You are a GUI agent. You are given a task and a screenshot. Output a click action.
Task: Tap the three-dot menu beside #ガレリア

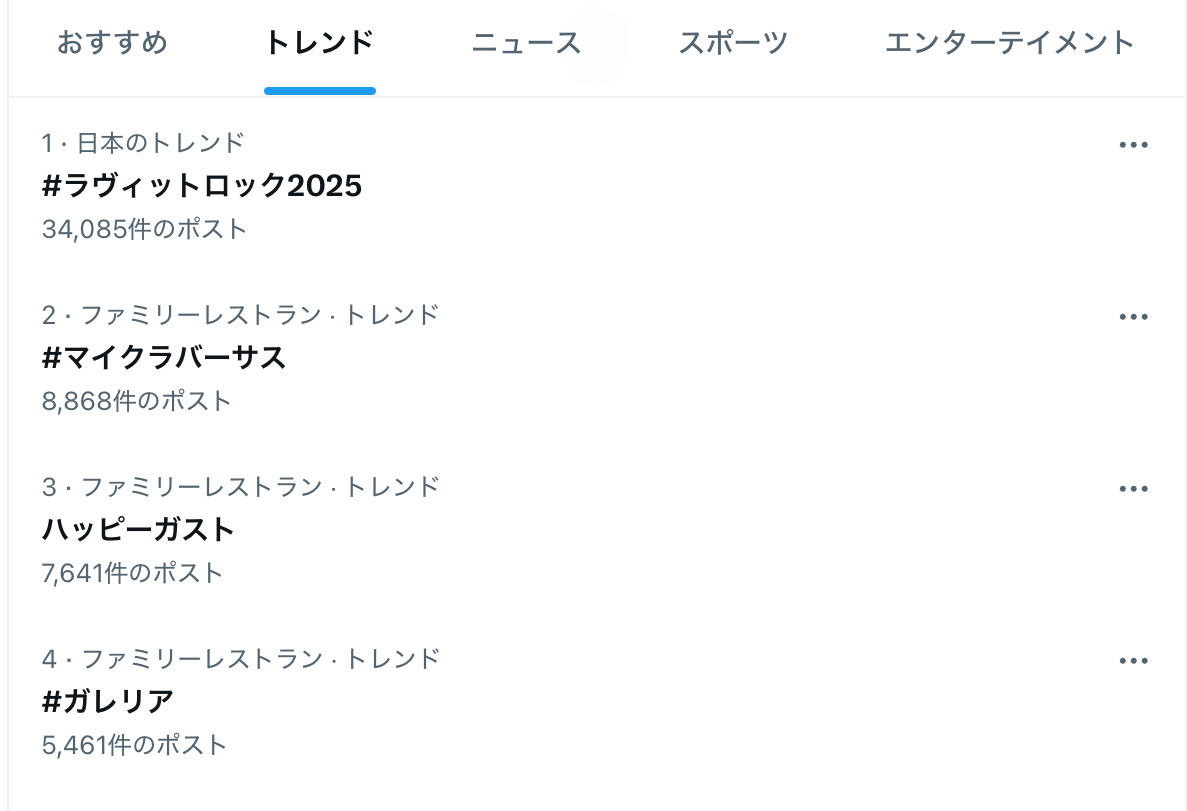tap(1133, 661)
